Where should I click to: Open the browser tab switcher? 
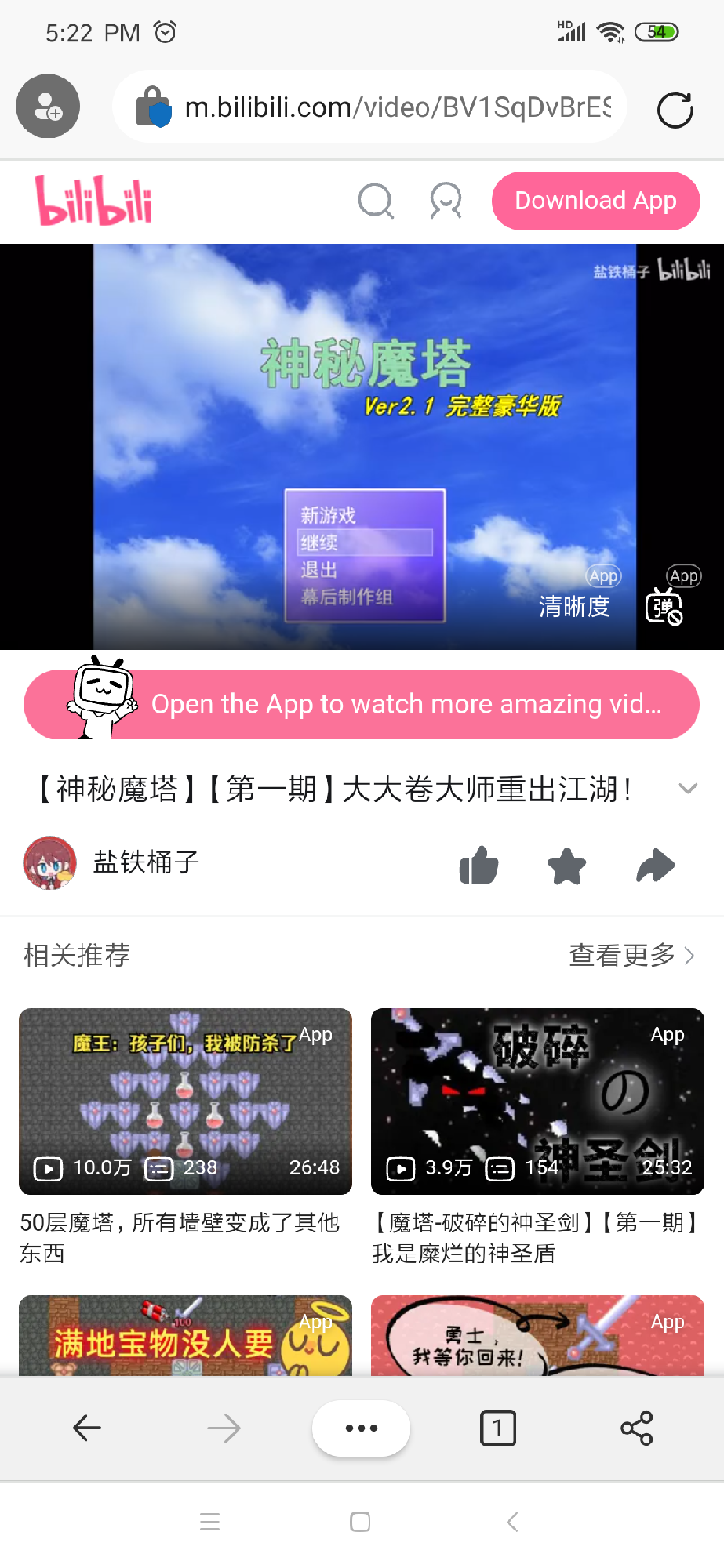(497, 1428)
